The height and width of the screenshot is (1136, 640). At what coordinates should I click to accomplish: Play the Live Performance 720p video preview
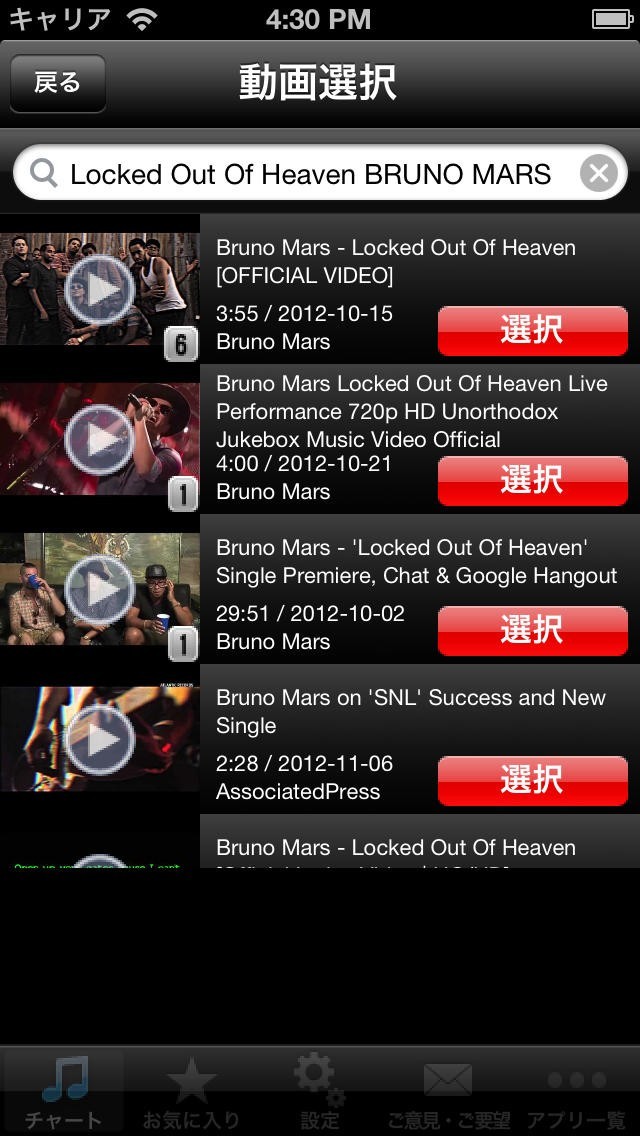tap(99, 439)
